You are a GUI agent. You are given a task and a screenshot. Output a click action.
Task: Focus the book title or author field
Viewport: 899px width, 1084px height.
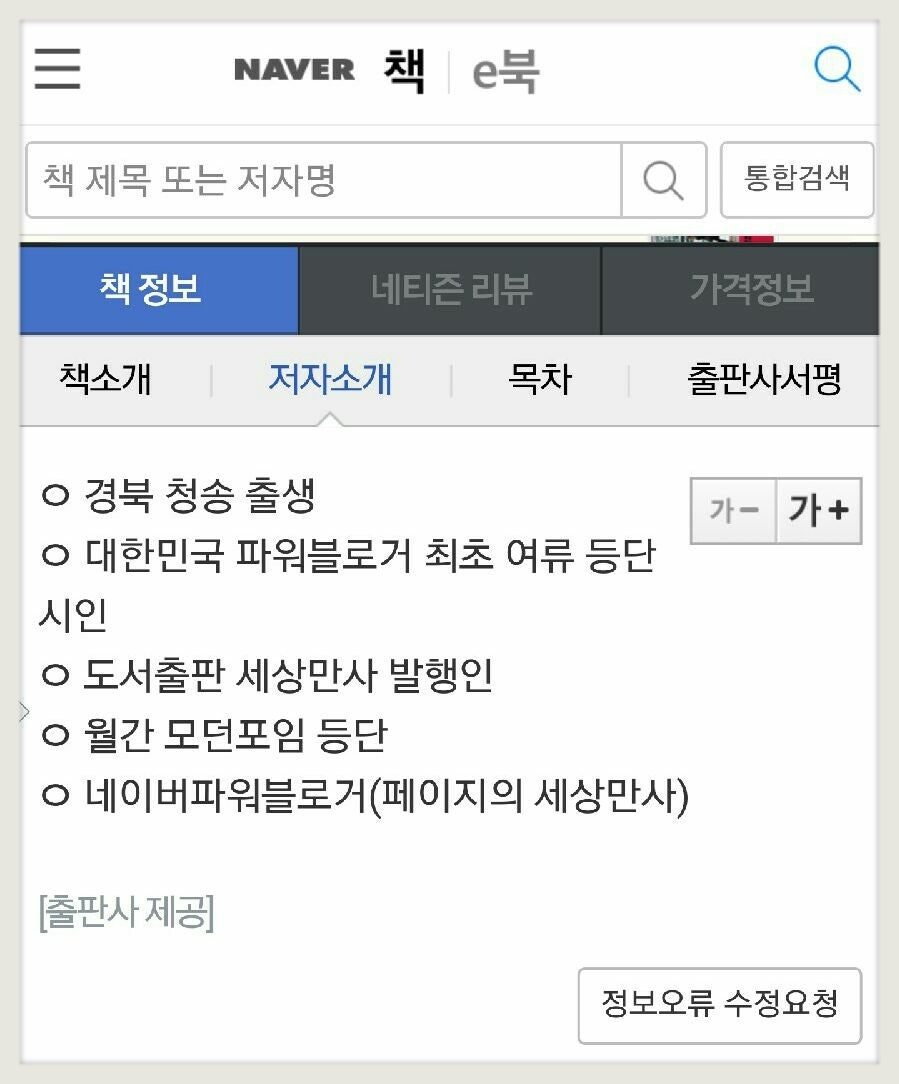tap(322, 180)
